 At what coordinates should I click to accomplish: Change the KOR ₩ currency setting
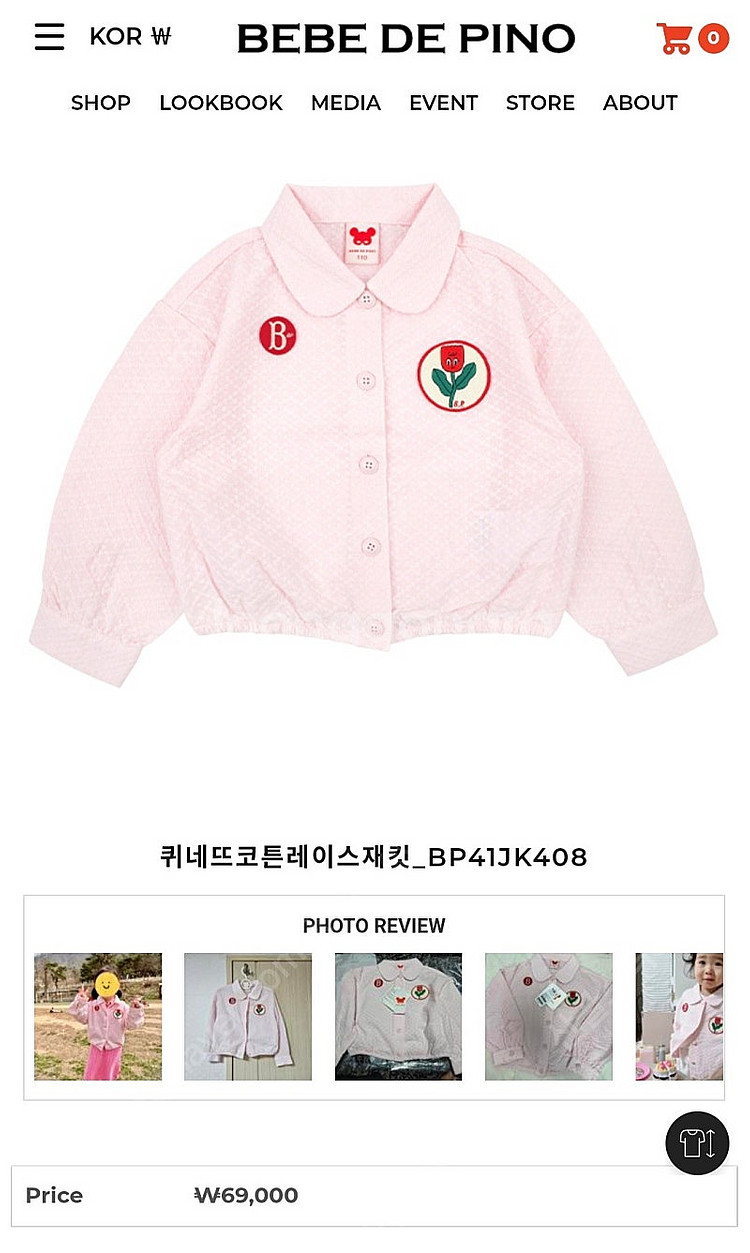(131, 37)
